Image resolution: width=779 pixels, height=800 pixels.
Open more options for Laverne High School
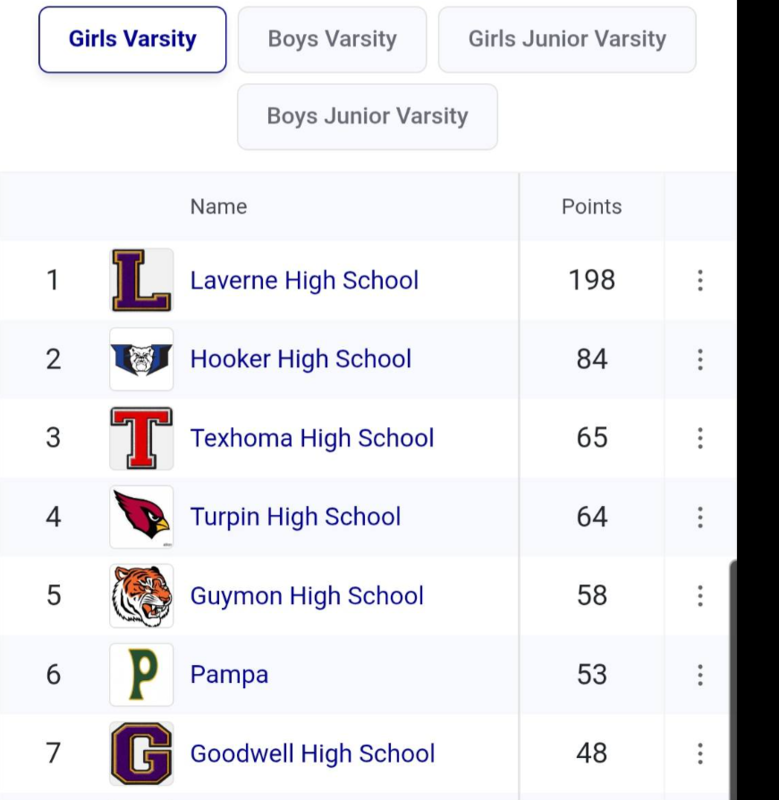700,280
